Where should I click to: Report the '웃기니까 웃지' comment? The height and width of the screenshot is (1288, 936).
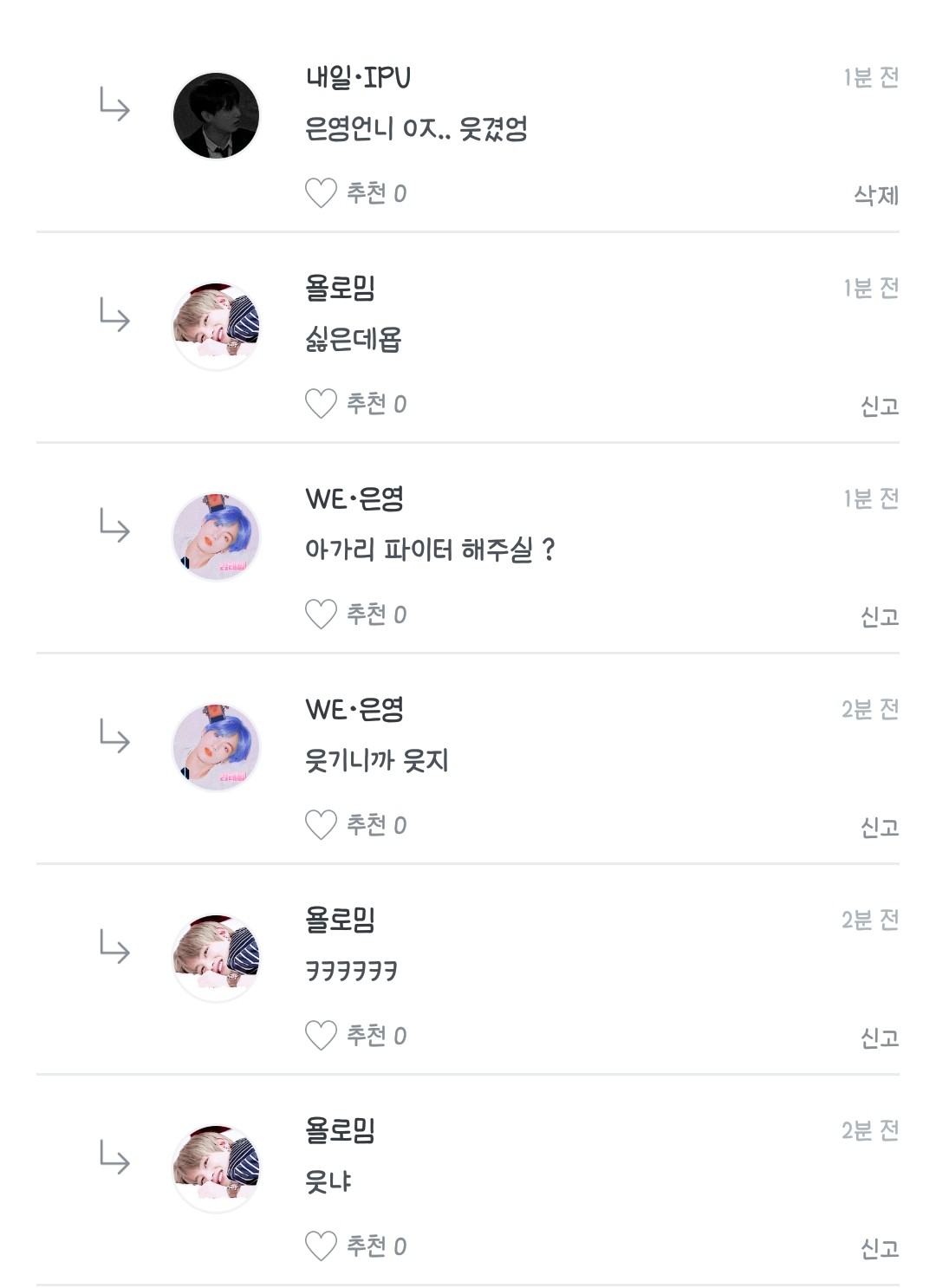click(x=879, y=827)
